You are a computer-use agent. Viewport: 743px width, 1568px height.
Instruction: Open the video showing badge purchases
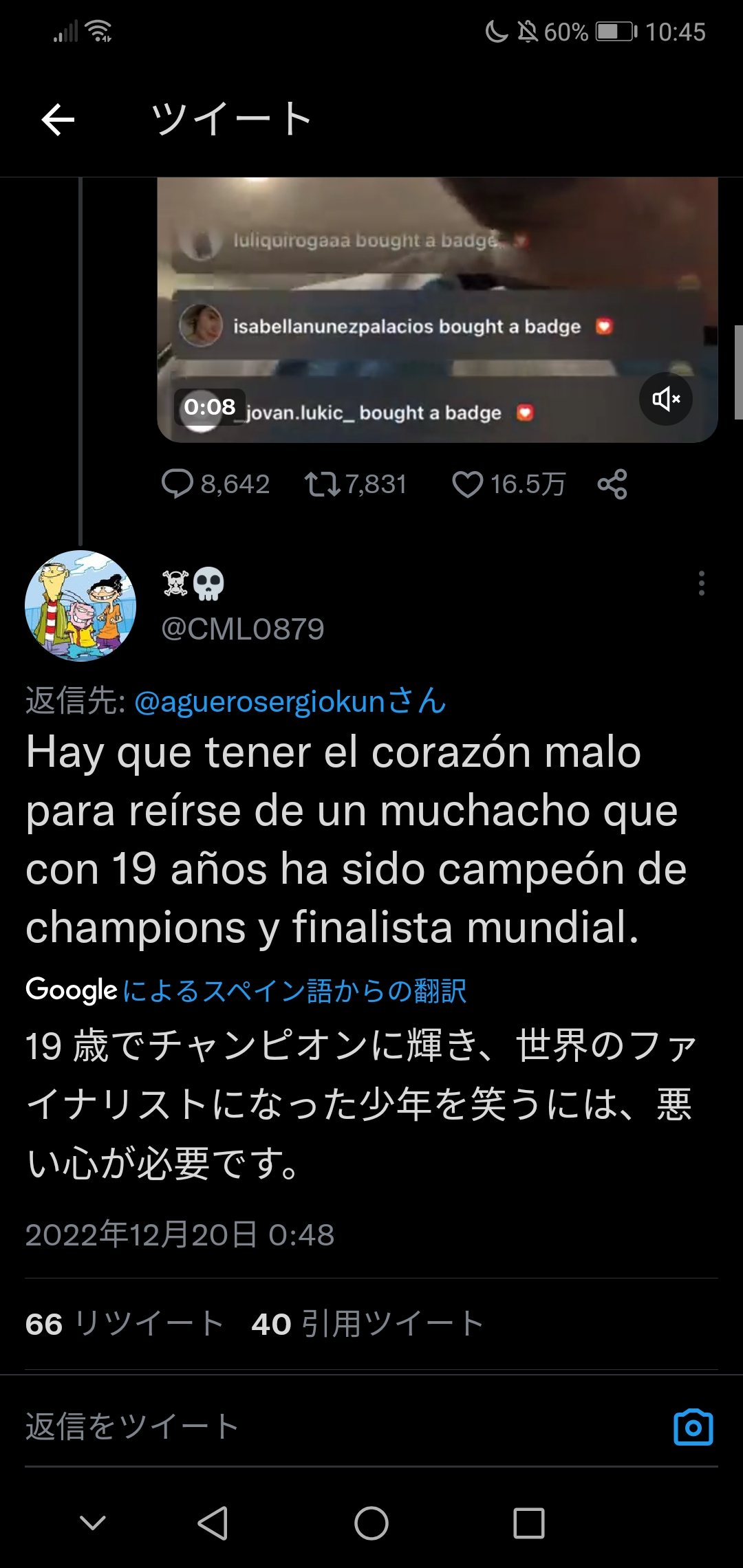coord(438,309)
